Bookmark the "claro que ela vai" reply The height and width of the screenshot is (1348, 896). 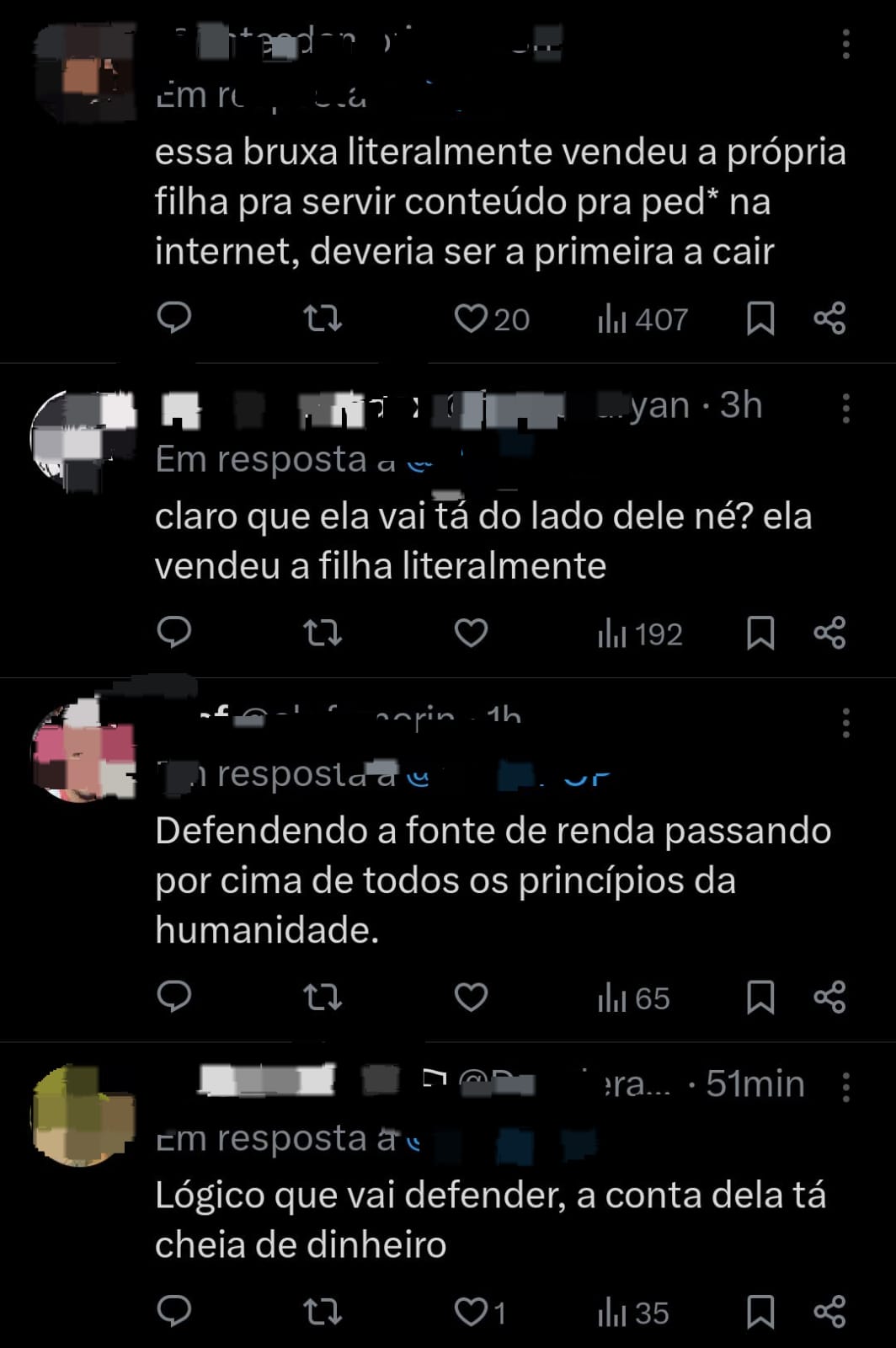click(760, 633)
